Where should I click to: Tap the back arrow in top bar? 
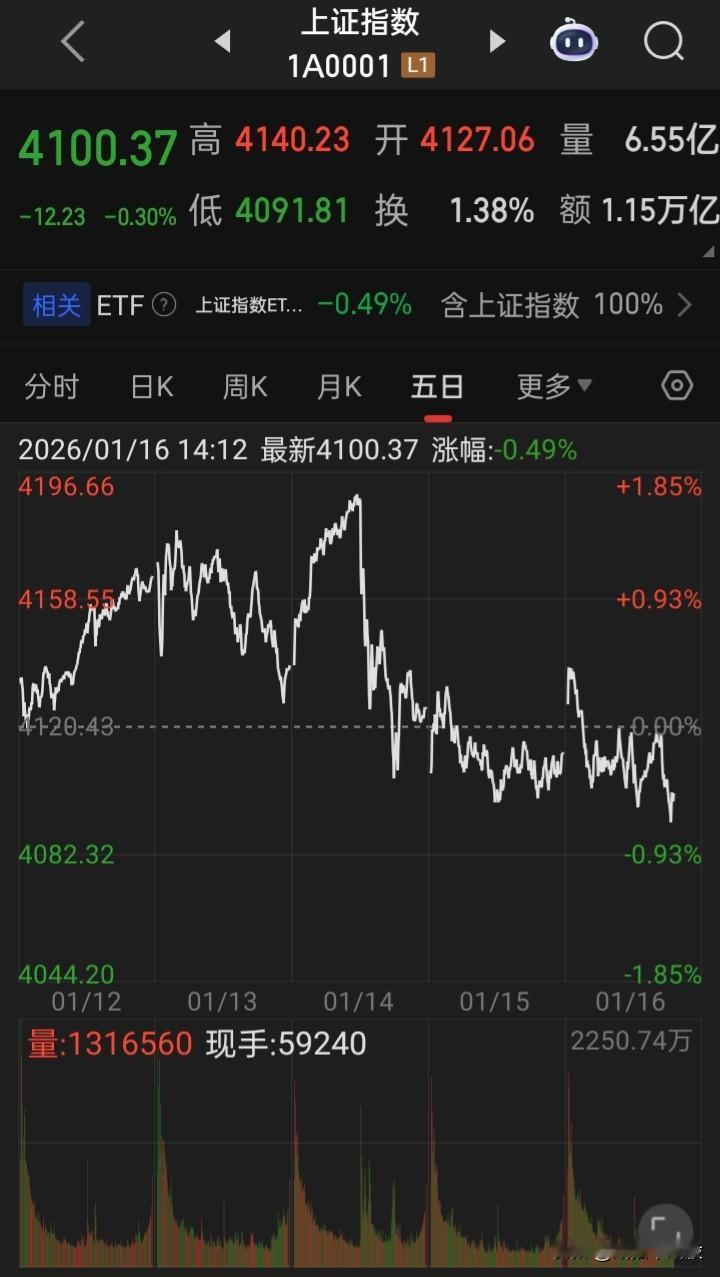[x=70, y=42]
